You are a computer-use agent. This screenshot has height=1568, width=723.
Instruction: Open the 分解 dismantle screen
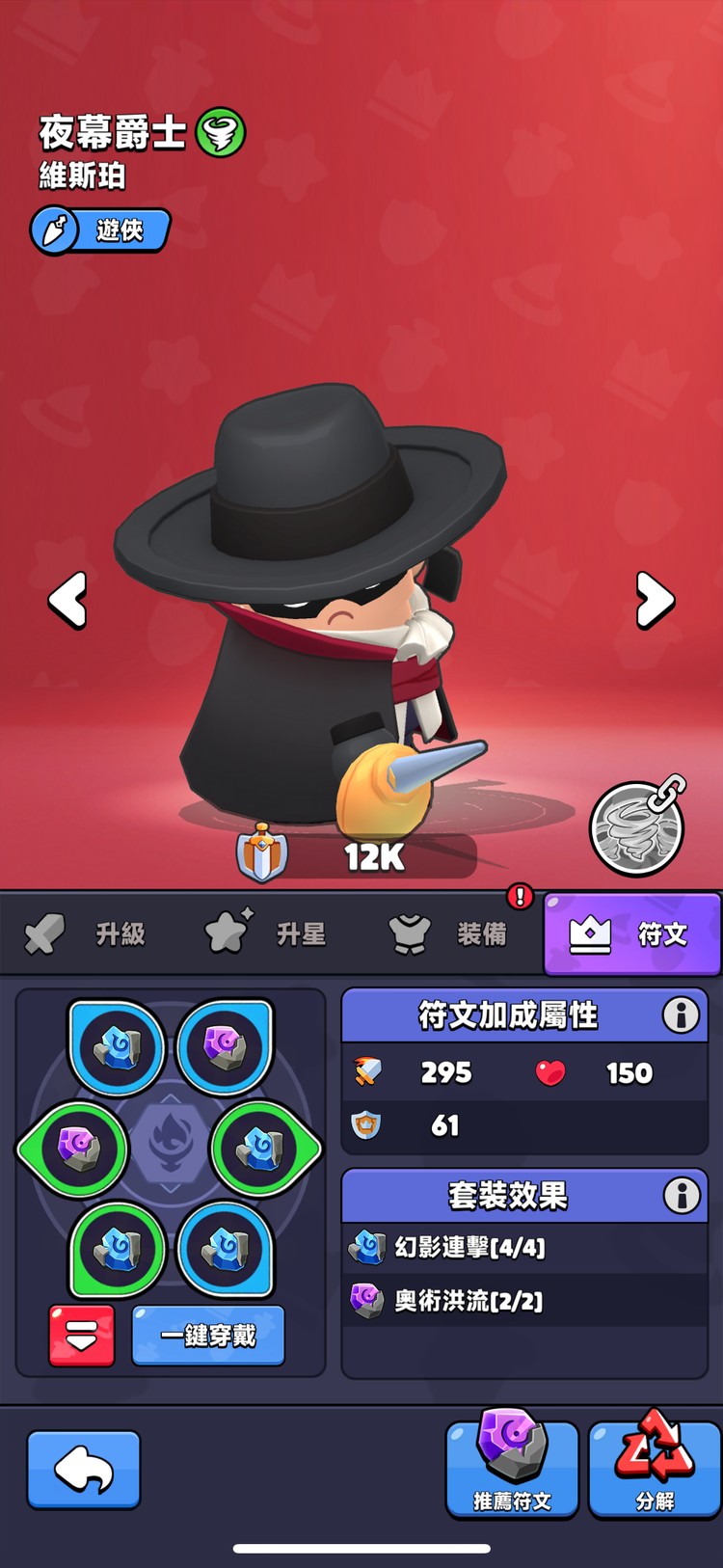pyautogui.click(x=655, y=1468)
